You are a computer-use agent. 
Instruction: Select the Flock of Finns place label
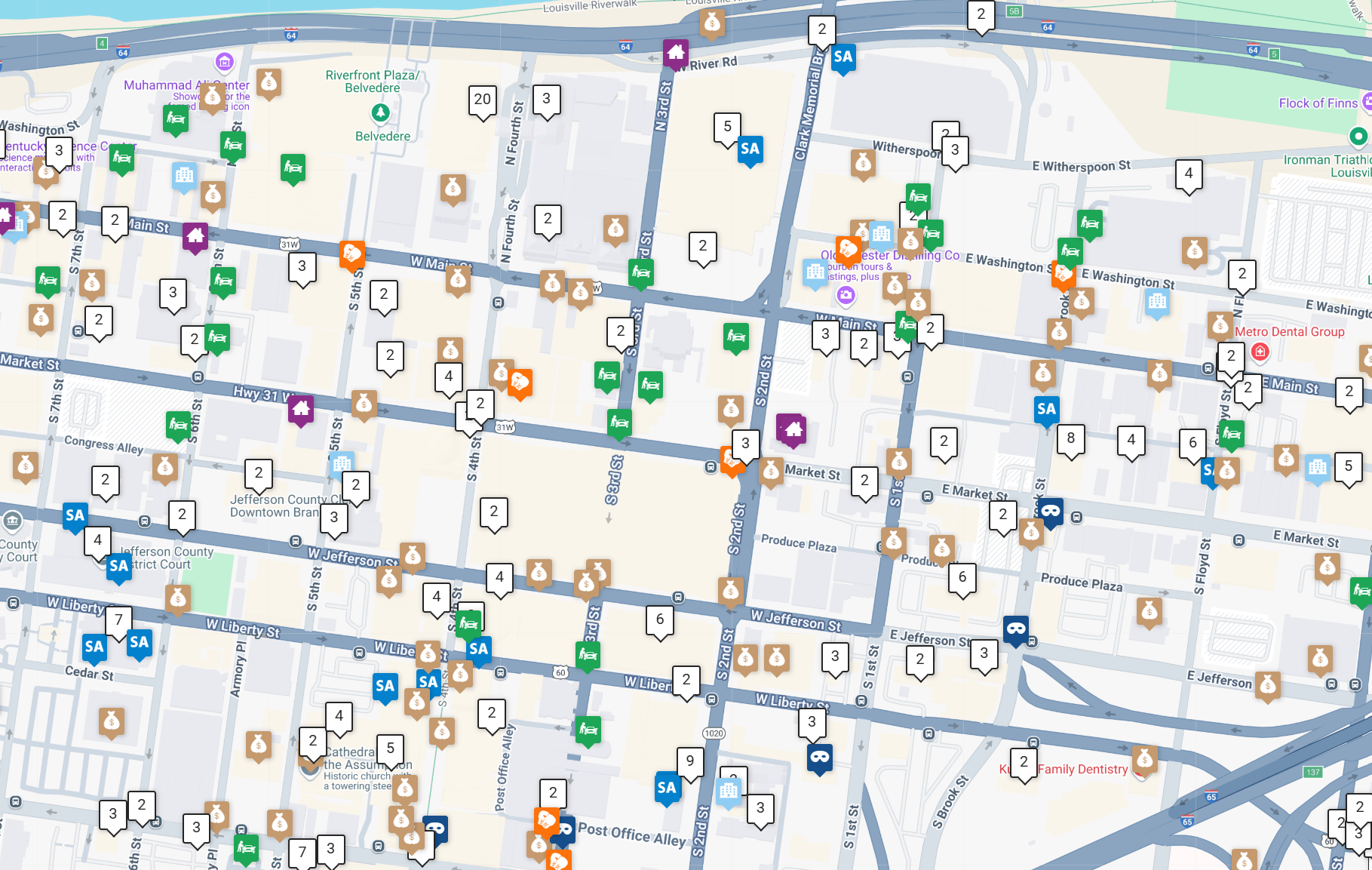tap(1318, 103)
